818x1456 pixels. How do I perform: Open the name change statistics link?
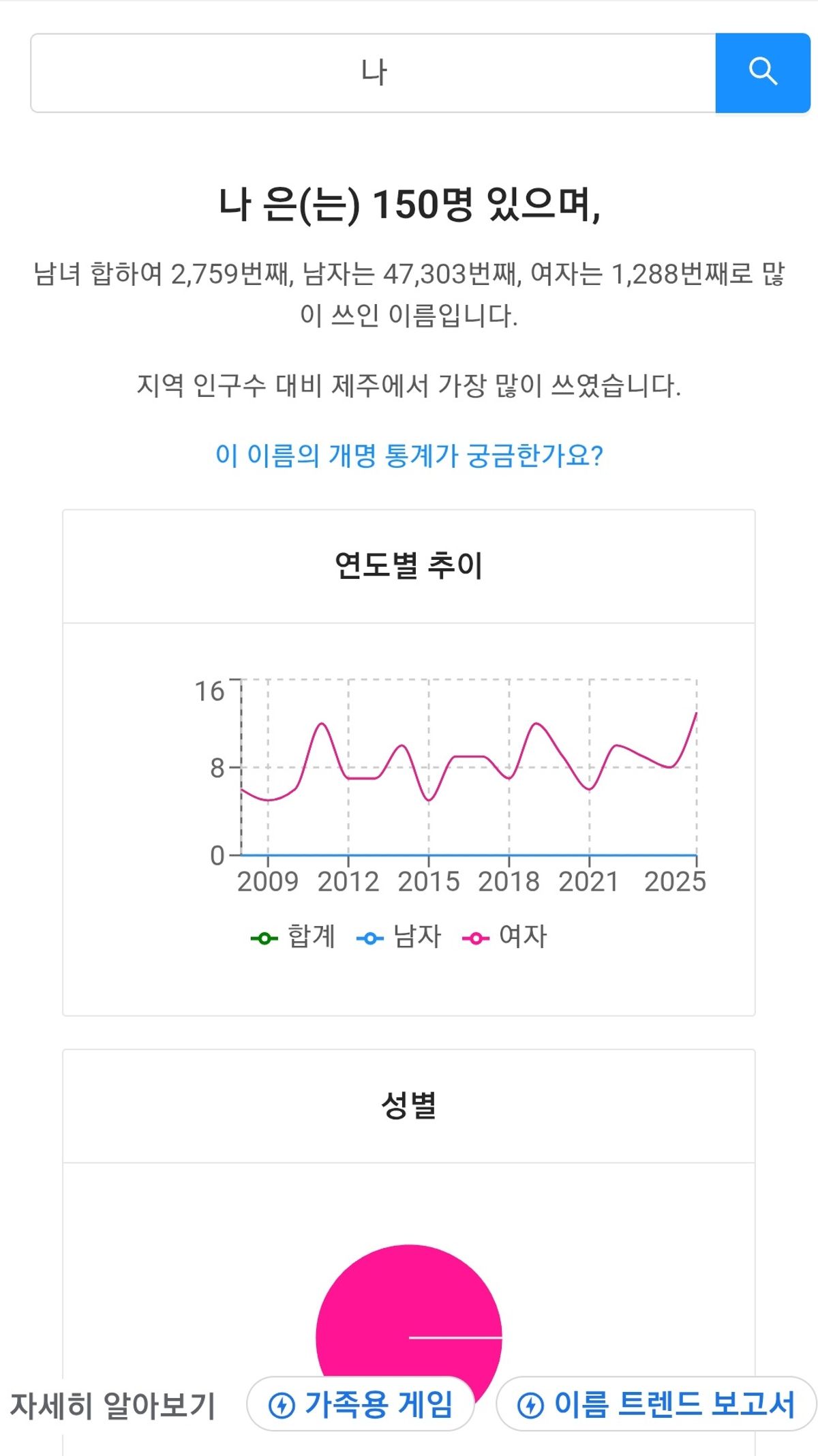409,456
